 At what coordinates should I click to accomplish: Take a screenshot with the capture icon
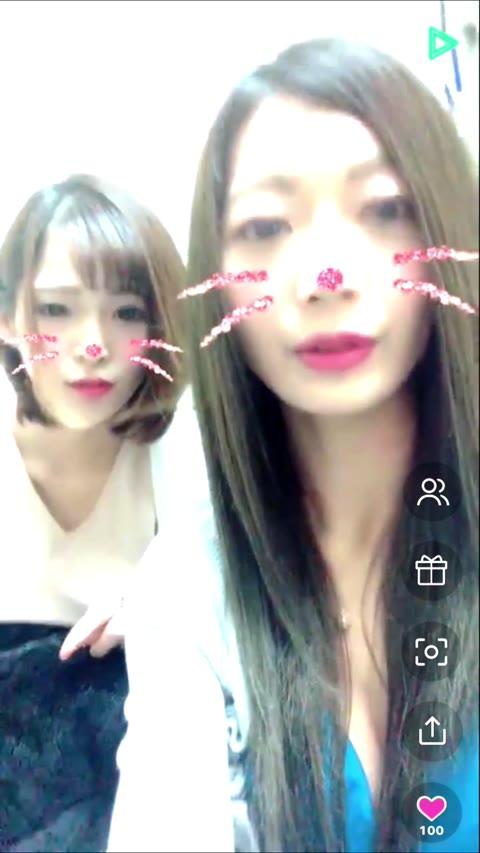432,651
